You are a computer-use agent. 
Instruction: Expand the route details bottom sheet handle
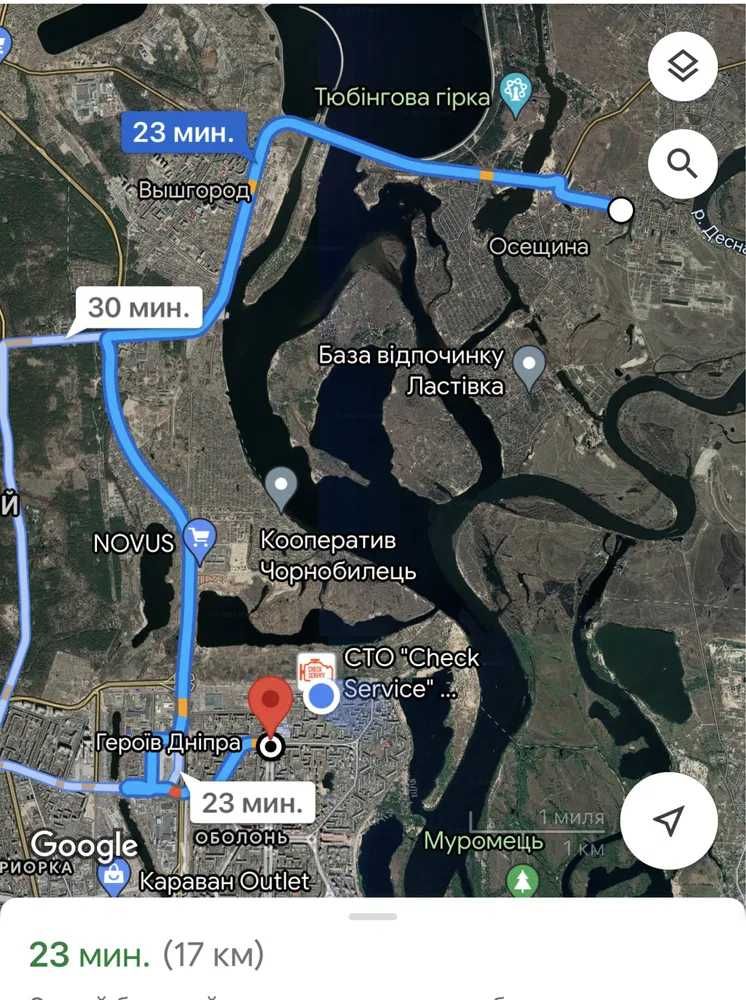pyautogui.click(x=373, y=916)
